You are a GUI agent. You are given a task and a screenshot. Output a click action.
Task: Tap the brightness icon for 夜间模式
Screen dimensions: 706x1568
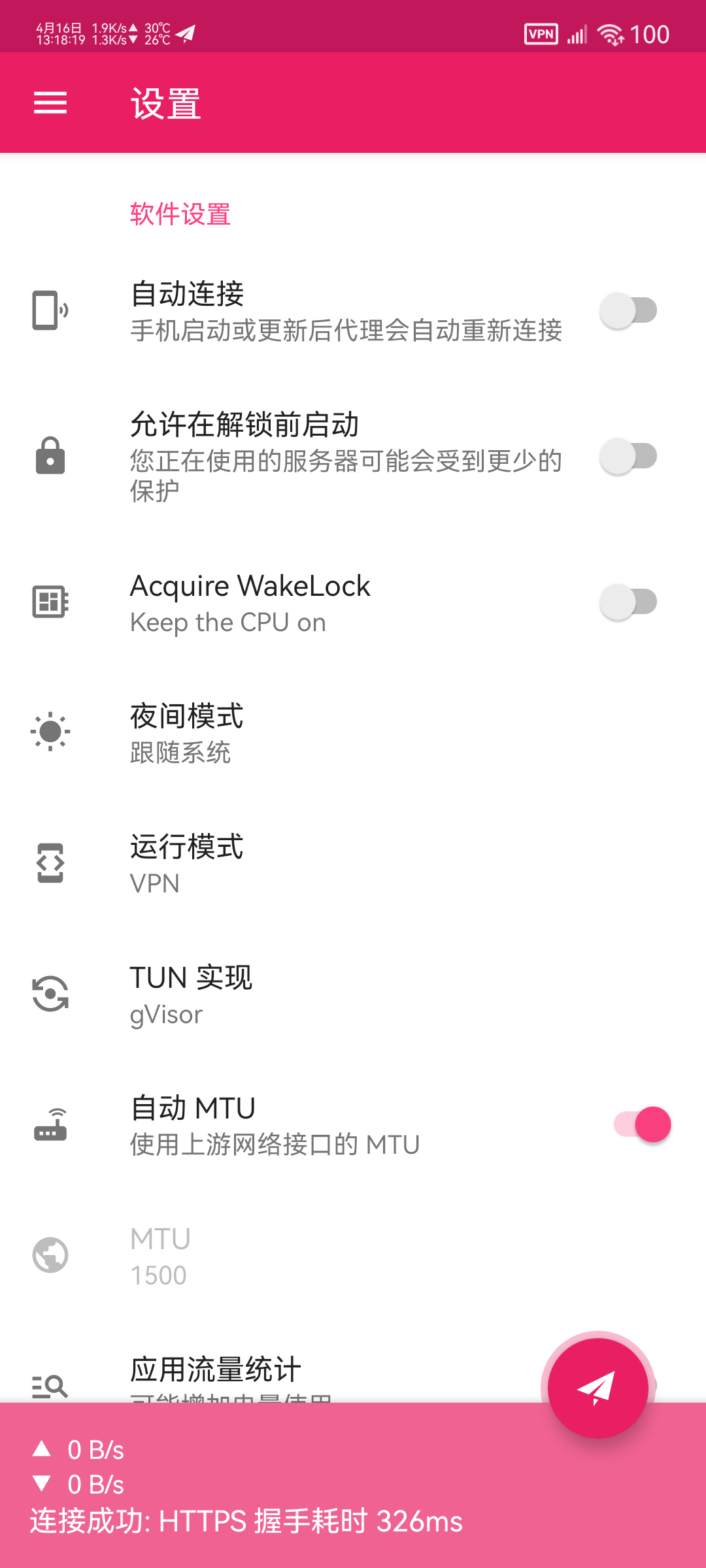pos(50,732)
